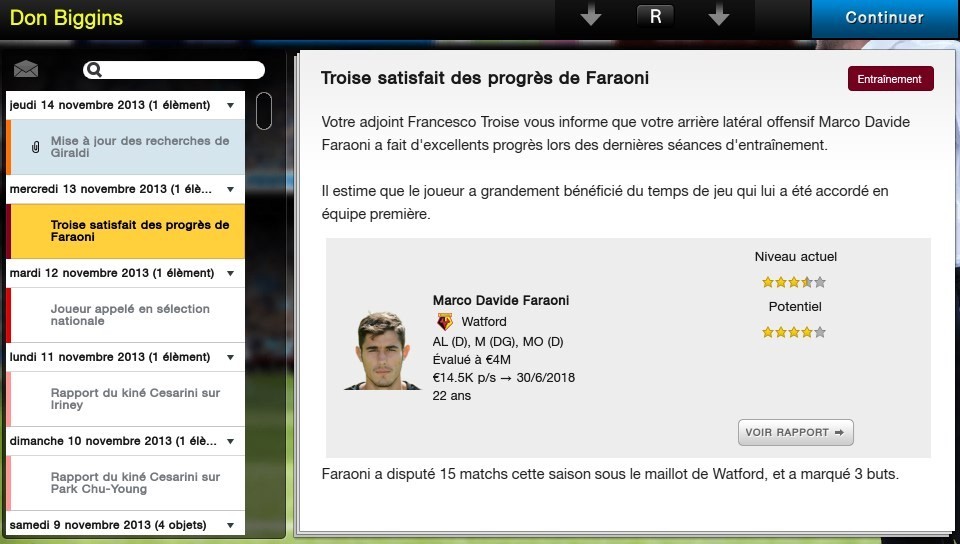
Task: Select Troise satisfait des progrès de Faraoni message
Action: click(138, 231)
